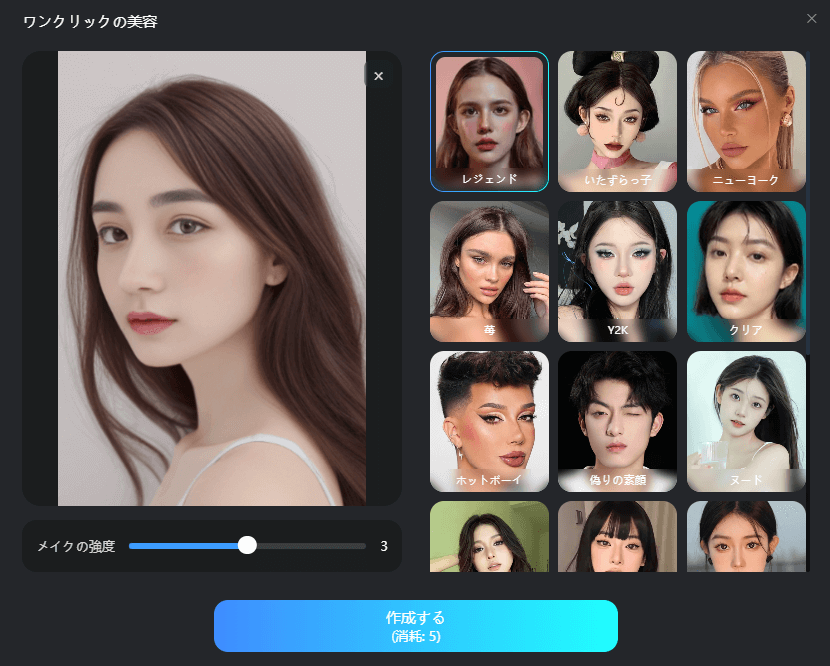The width and height of the screenshot is (830, 666).
Task: Pick the 偽りの素顔 makeup style
Action: click(617, 421)
